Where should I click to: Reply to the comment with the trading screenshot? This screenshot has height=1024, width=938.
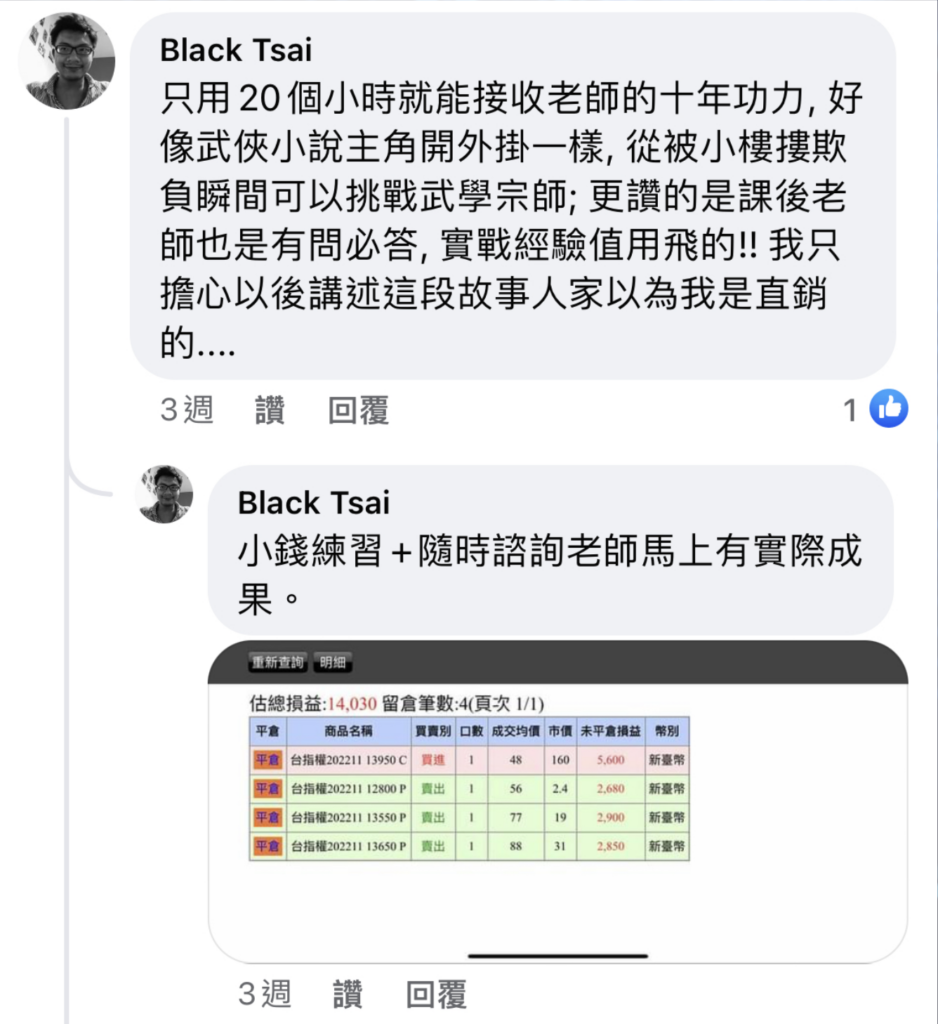(436, 994)
